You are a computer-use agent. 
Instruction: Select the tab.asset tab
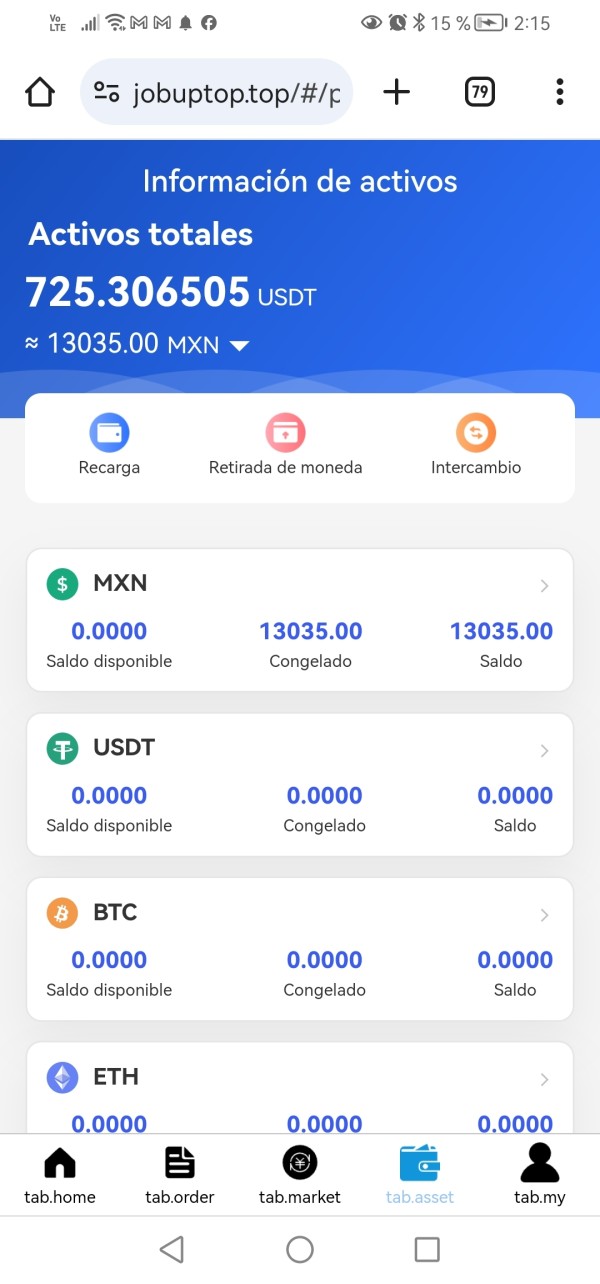point(420,1175)
